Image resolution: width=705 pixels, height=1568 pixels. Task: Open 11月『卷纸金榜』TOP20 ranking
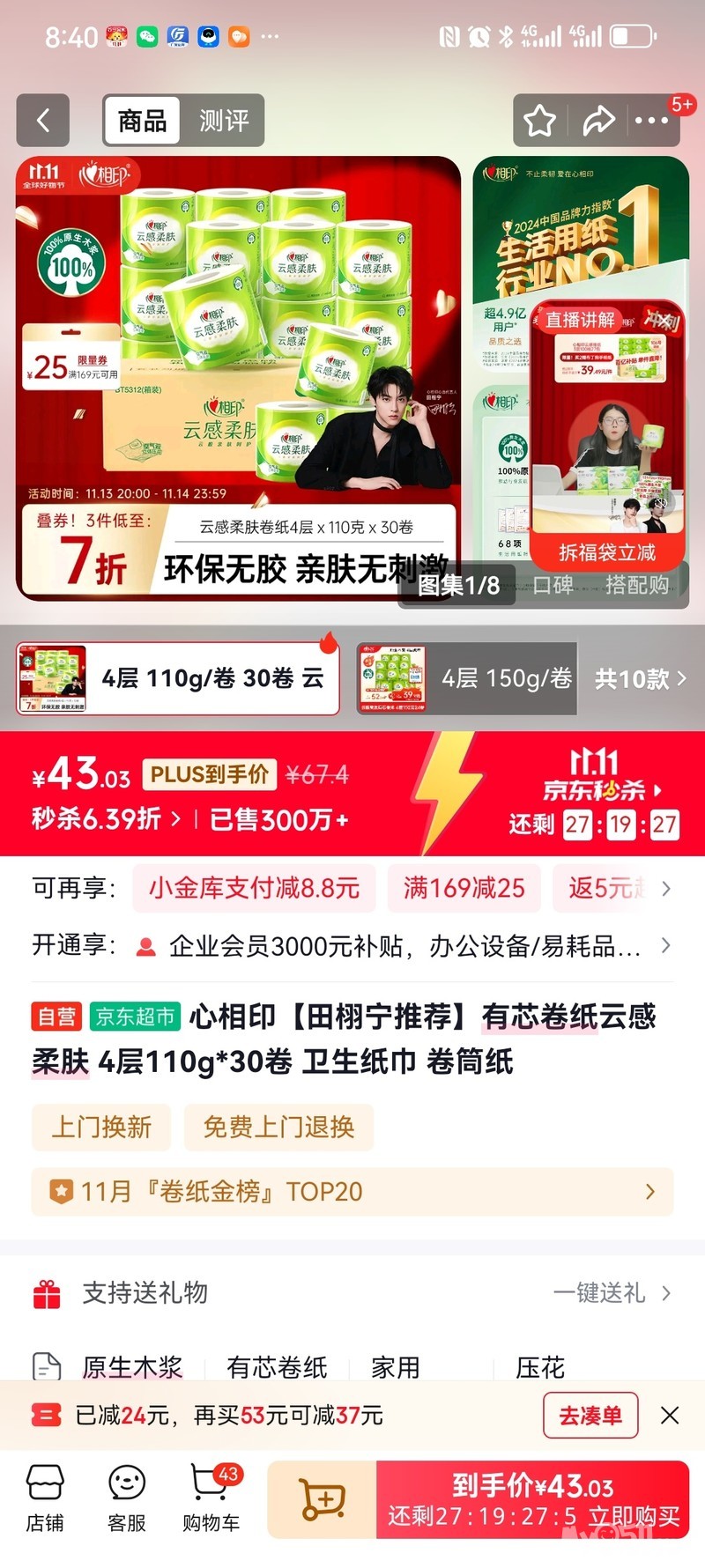pos(352,1192)
